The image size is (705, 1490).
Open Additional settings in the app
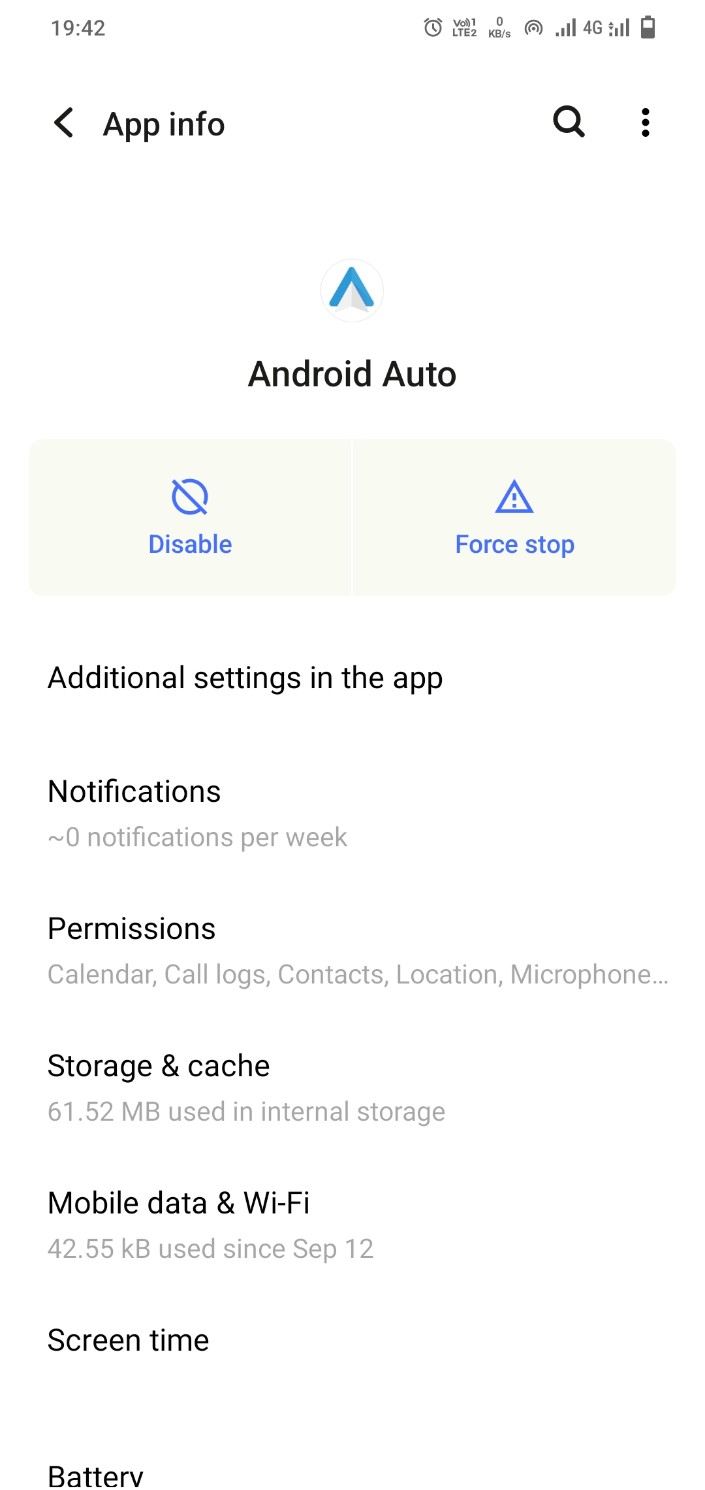[245, 678]
